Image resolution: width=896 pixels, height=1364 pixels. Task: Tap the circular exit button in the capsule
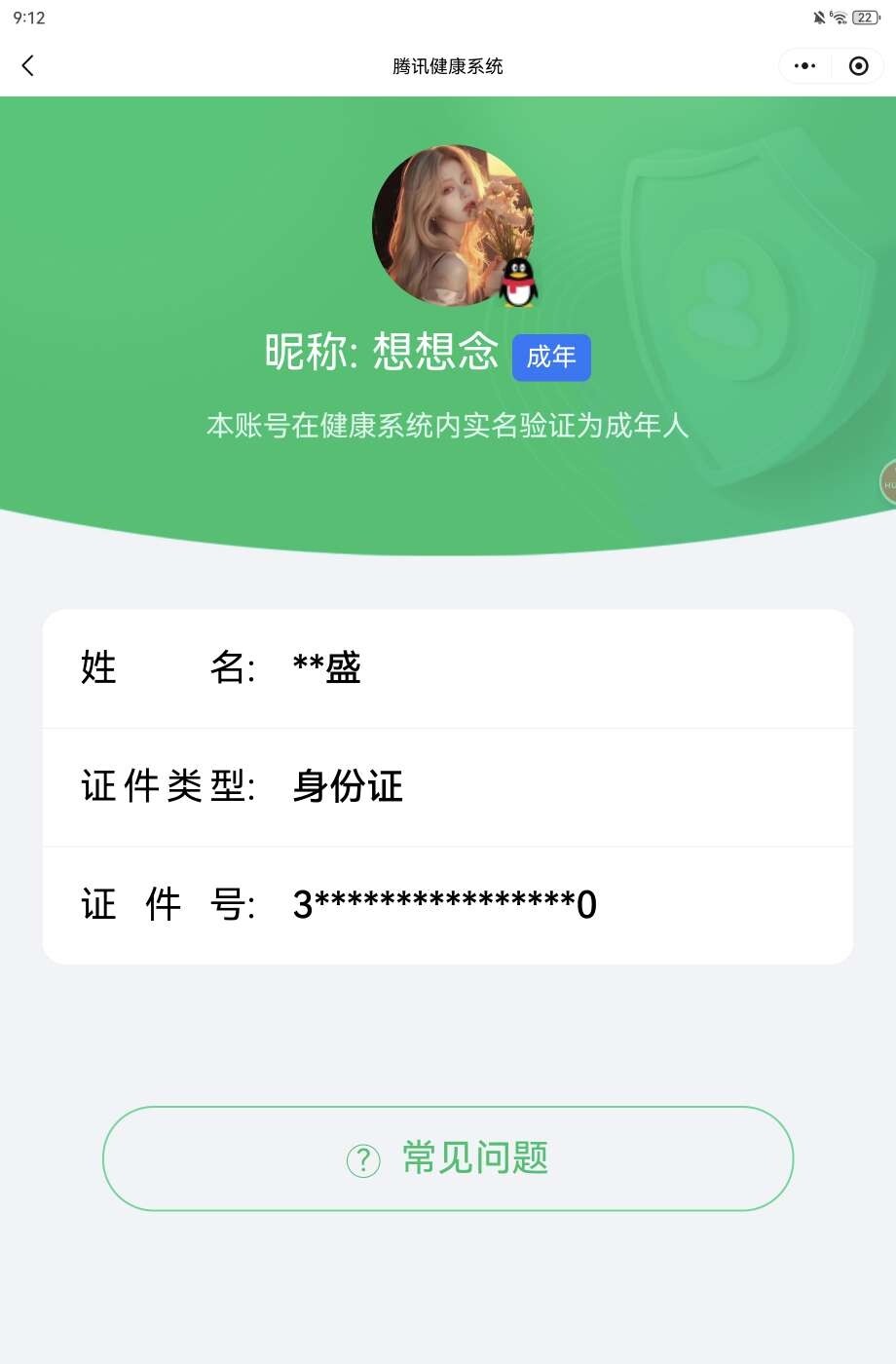point(858,65)
